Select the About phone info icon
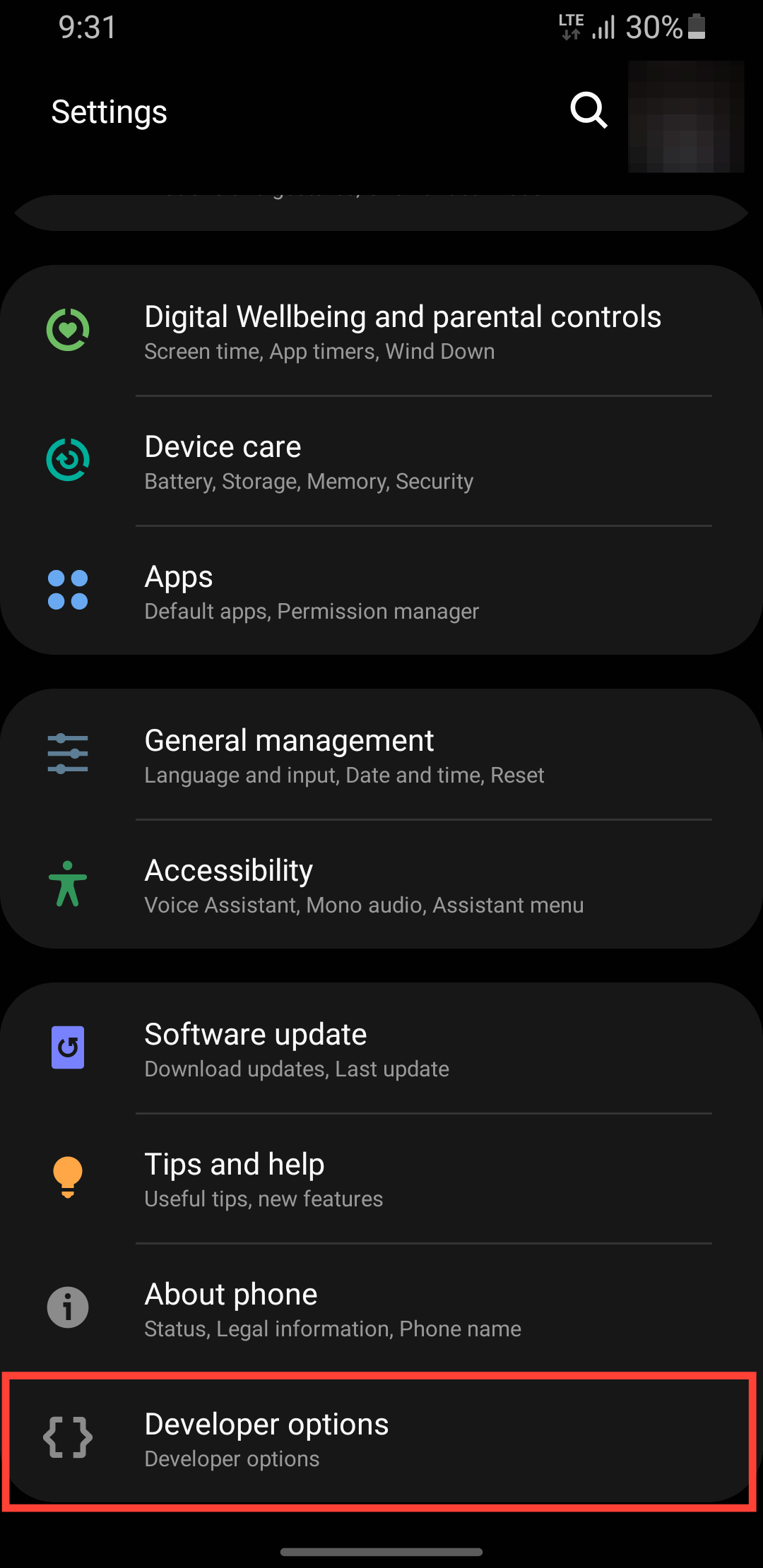The width and height of the screenshot is (763, 1568). pyautogui.click(x=68, y=1307)
